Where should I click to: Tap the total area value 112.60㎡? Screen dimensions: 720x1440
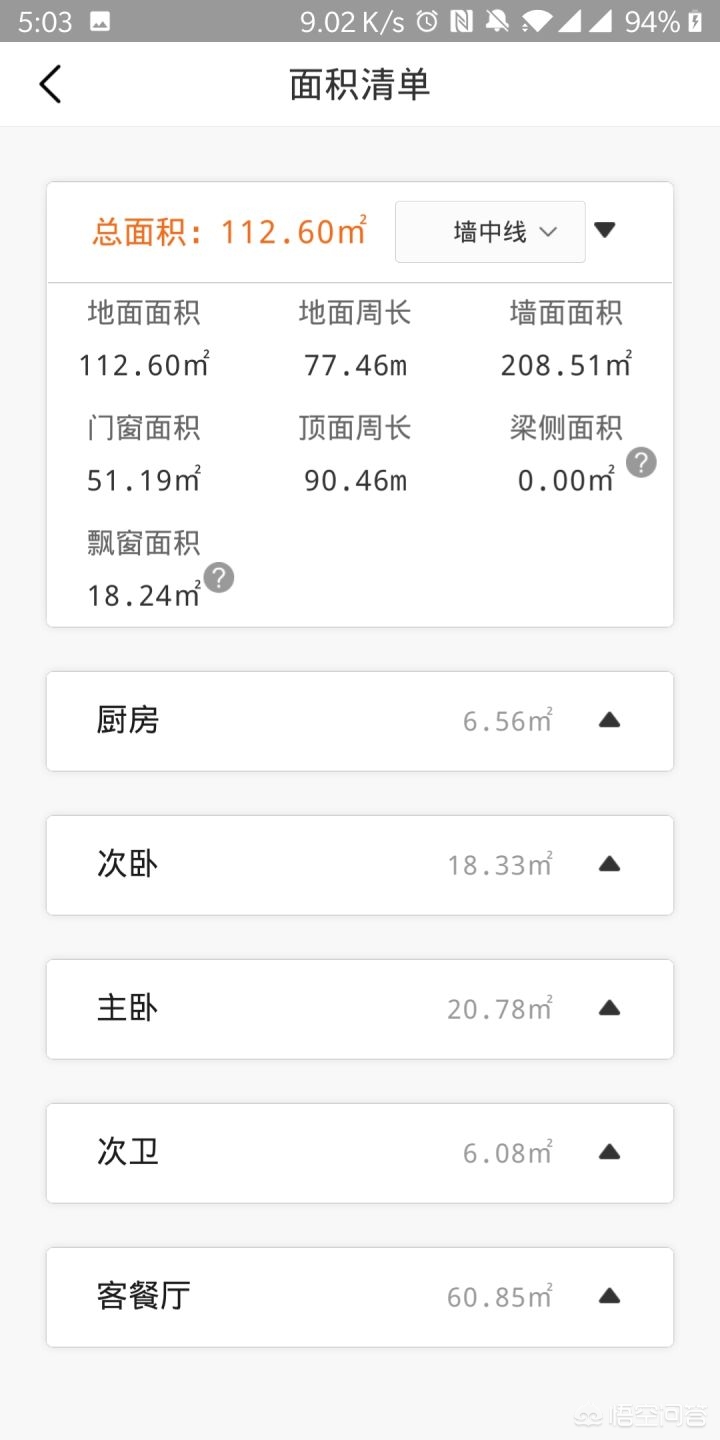tap(290, 231)
